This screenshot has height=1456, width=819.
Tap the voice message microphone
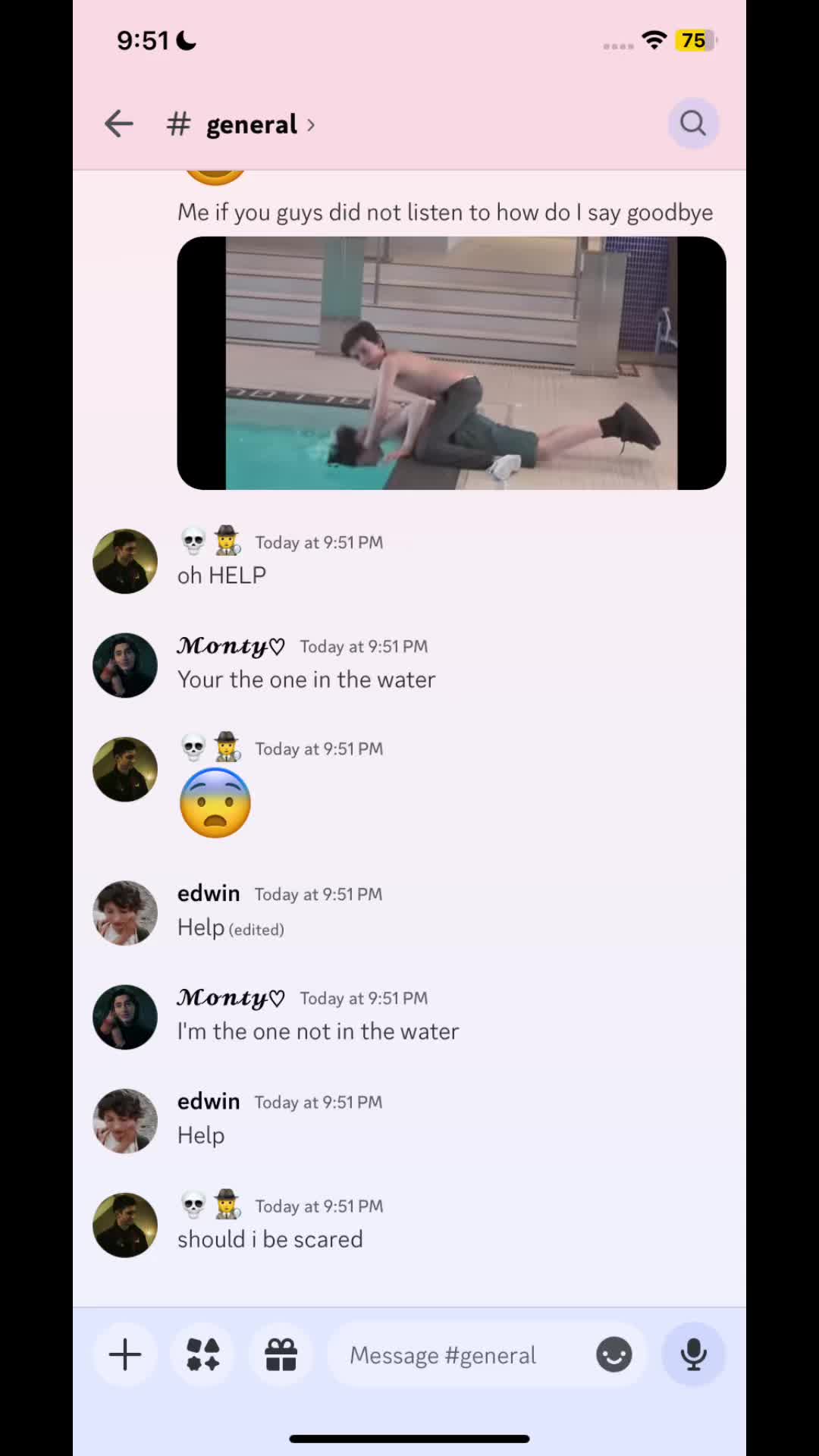pos(693,1354)
